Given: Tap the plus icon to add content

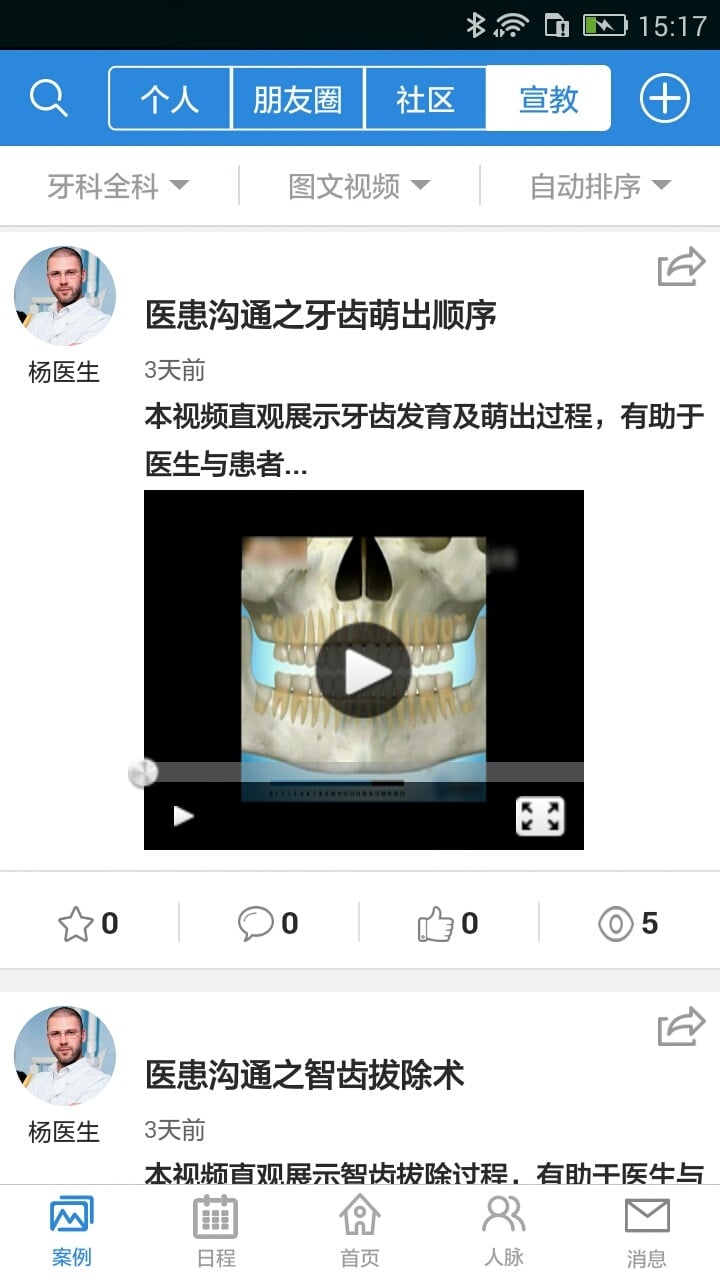Looking at the screenshot, I should pyautogui.click(x=665, y=99).
